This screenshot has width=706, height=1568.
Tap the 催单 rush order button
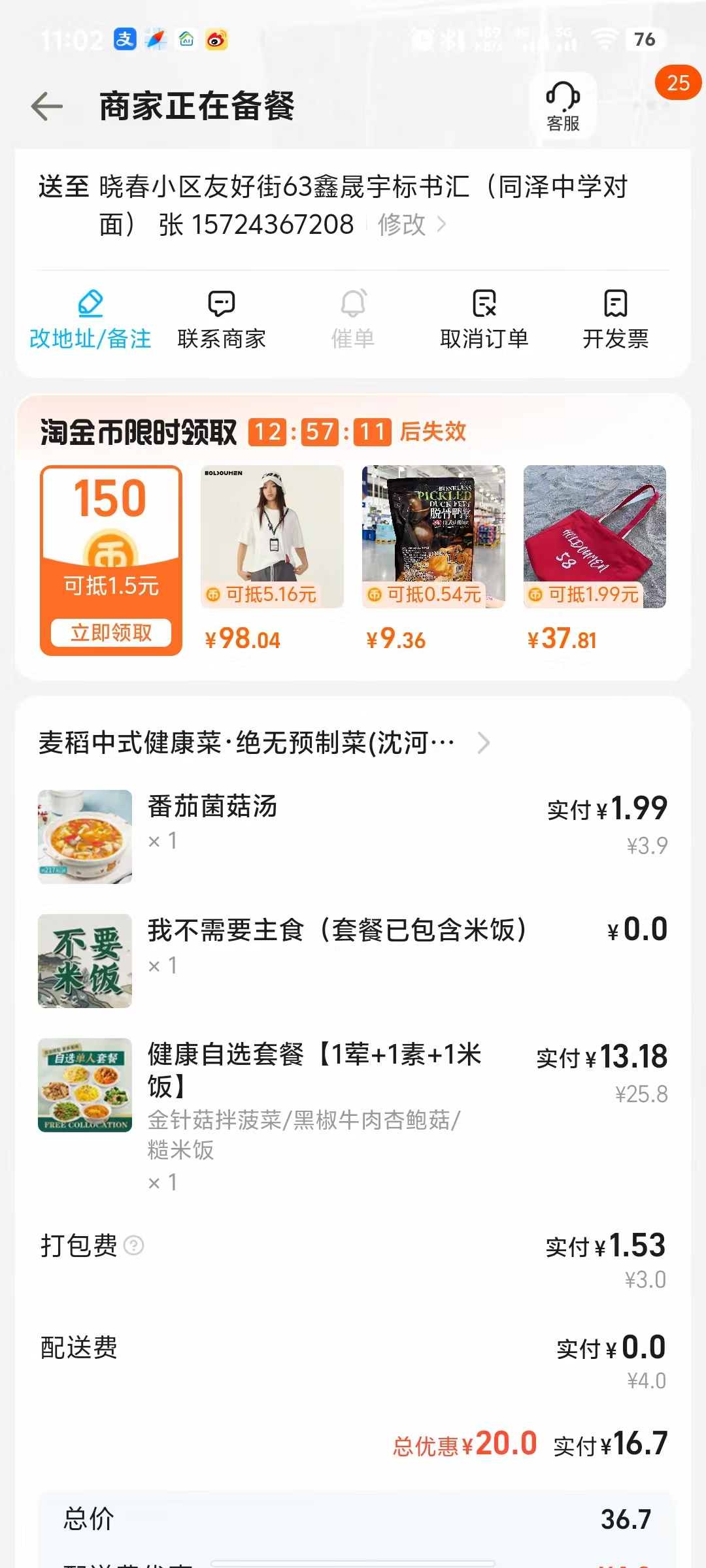pyautogui.click(x=353, y=320)
